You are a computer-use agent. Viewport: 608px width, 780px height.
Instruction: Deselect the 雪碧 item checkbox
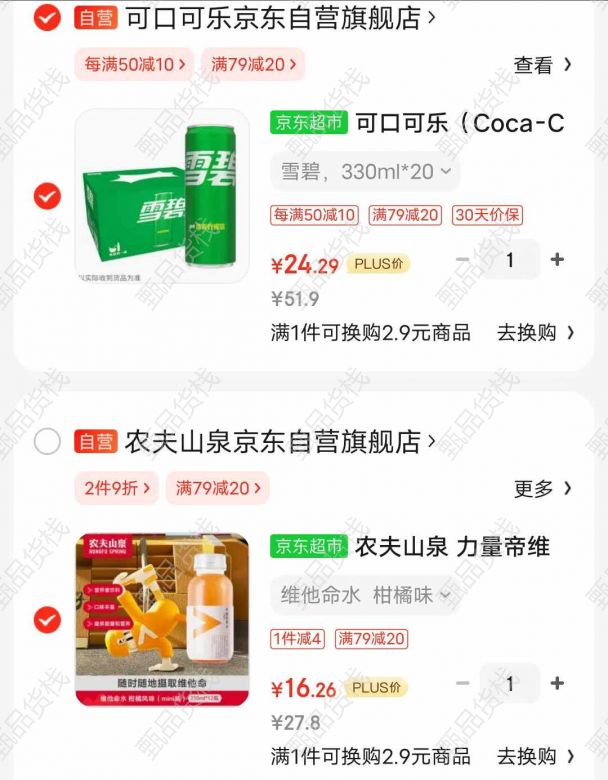coord(47,196)
